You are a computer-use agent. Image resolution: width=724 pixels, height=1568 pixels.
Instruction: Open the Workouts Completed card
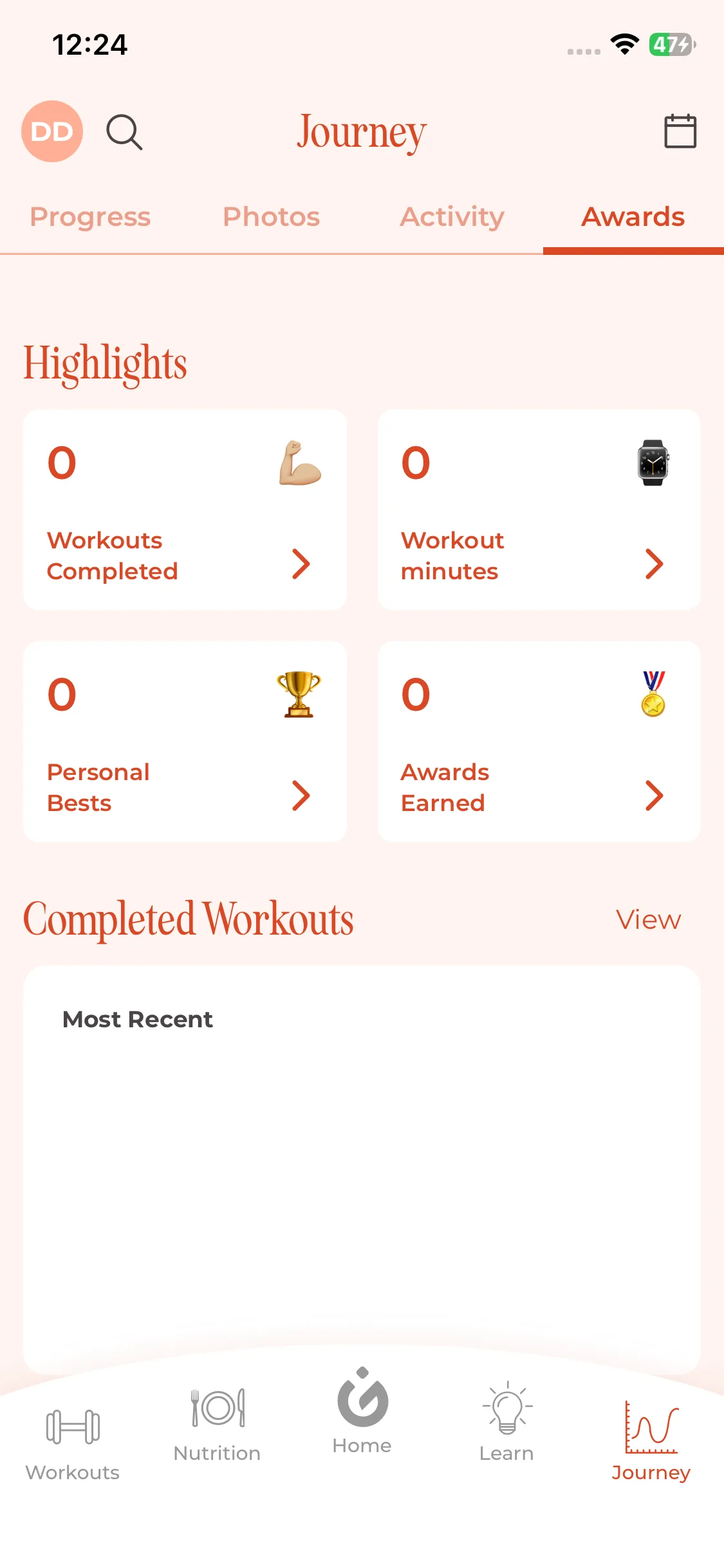coord(185,510)
